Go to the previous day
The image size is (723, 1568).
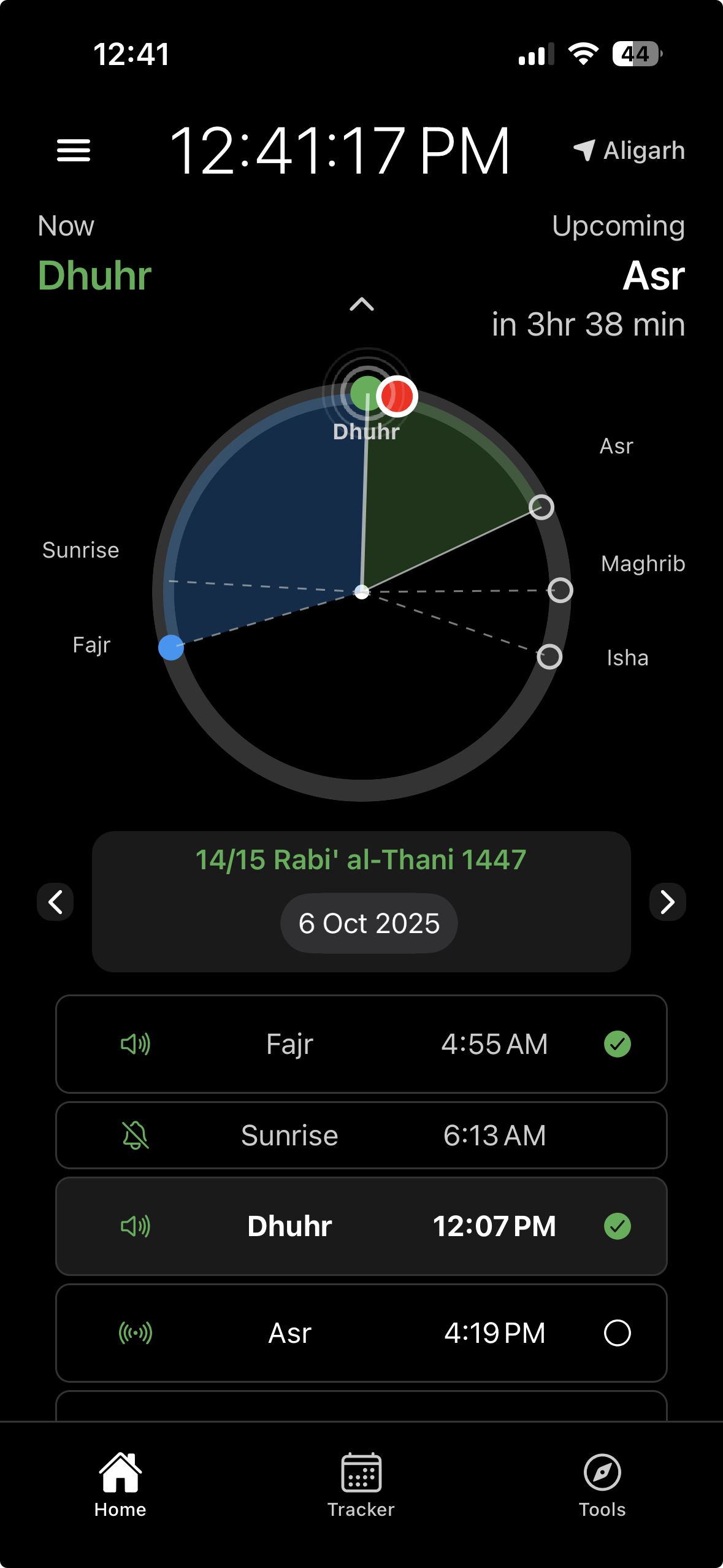(55, 902)
